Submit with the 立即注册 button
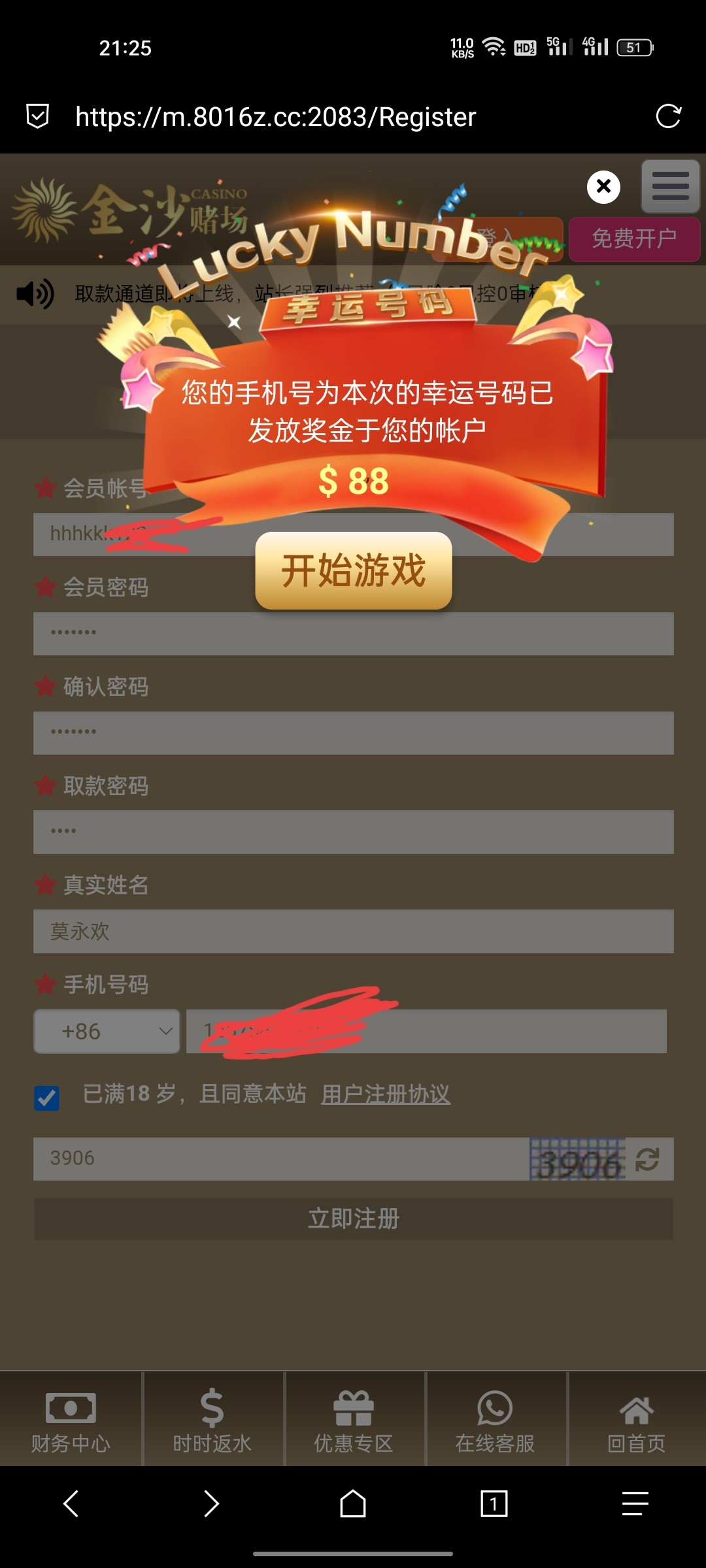The width and height of the screenshot is (706, 1568). click(x=353, y=1218)
